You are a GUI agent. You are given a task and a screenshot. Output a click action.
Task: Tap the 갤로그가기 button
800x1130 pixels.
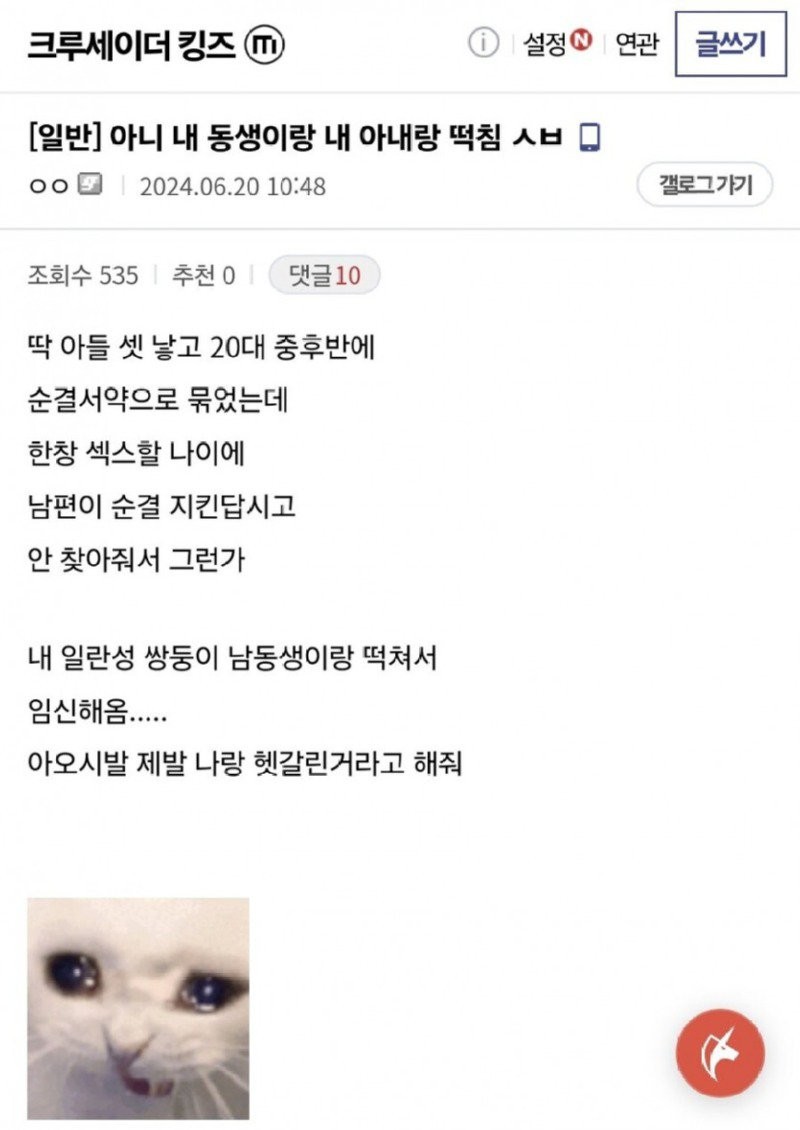pyautogui.click(x=704, y=185)
